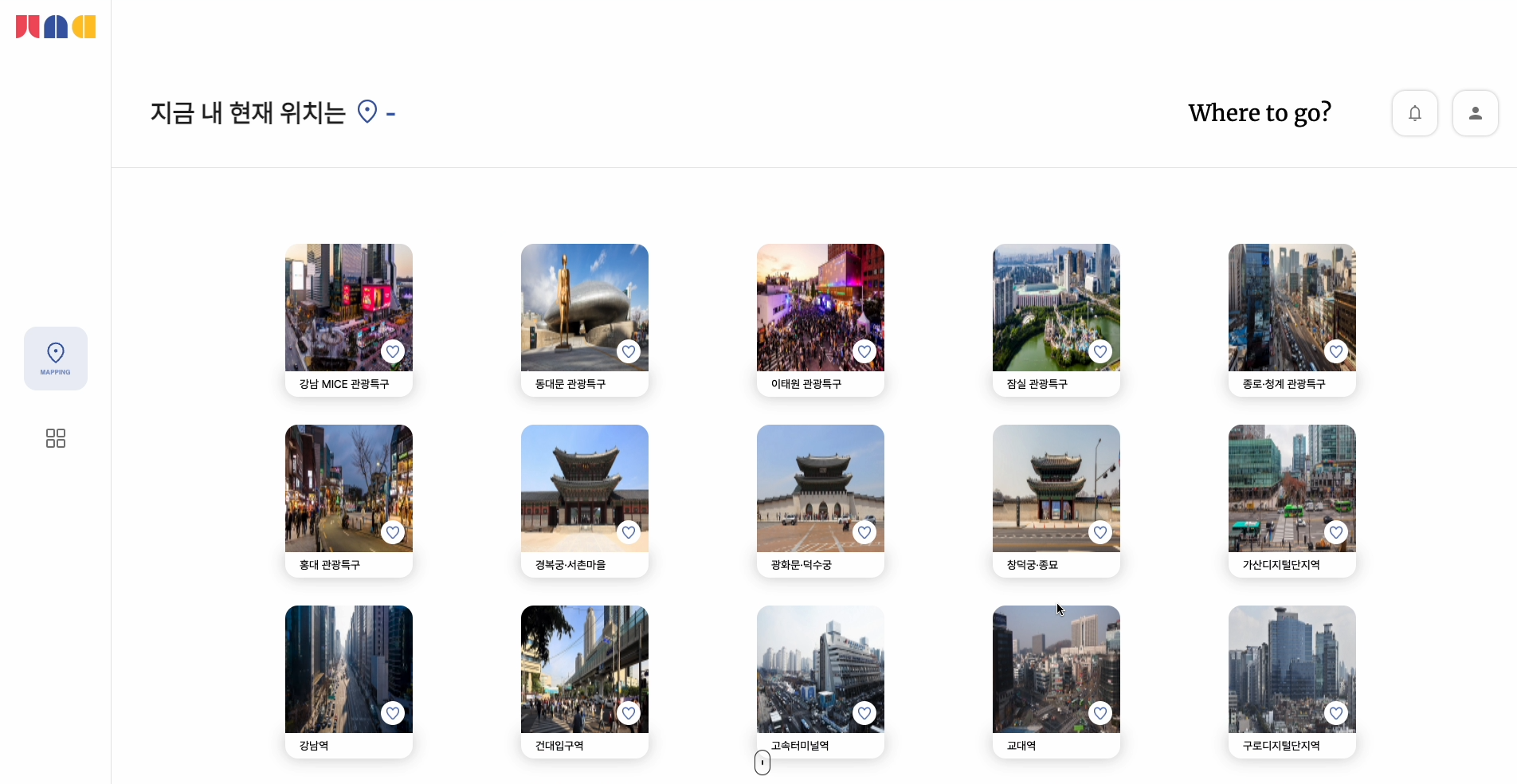Screen dimensions: 1517x784
Task: Like the 동대문 관광특구 card
Action: [629, 351]
